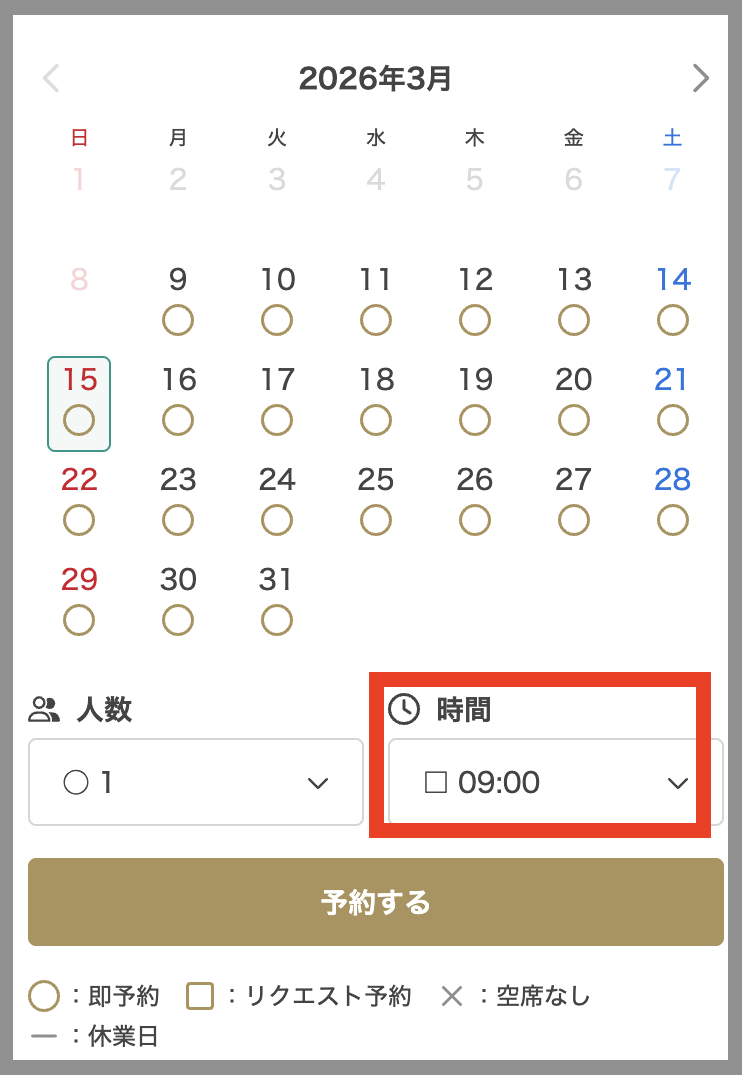Click the 2026年3月 month header
Viewport: 742px width, 1076px height.
point(375,78)
